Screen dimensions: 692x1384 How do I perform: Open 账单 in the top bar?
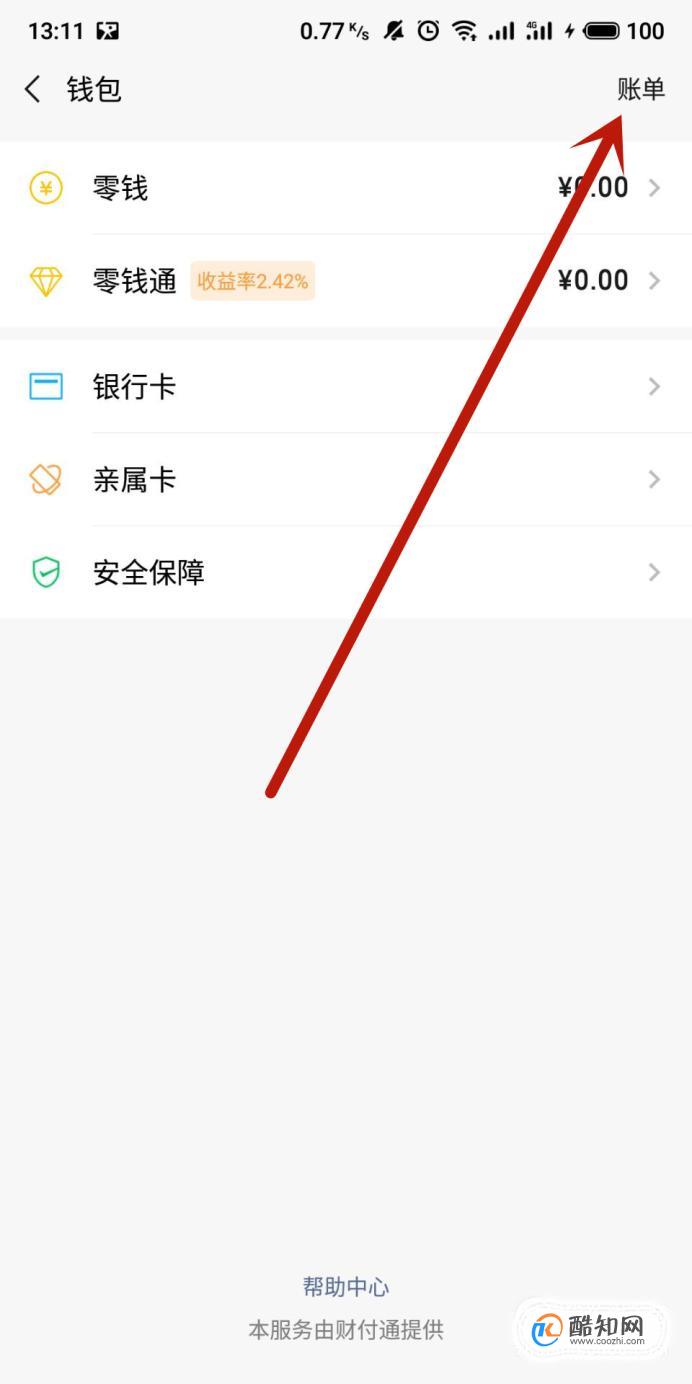coord(640,89)
